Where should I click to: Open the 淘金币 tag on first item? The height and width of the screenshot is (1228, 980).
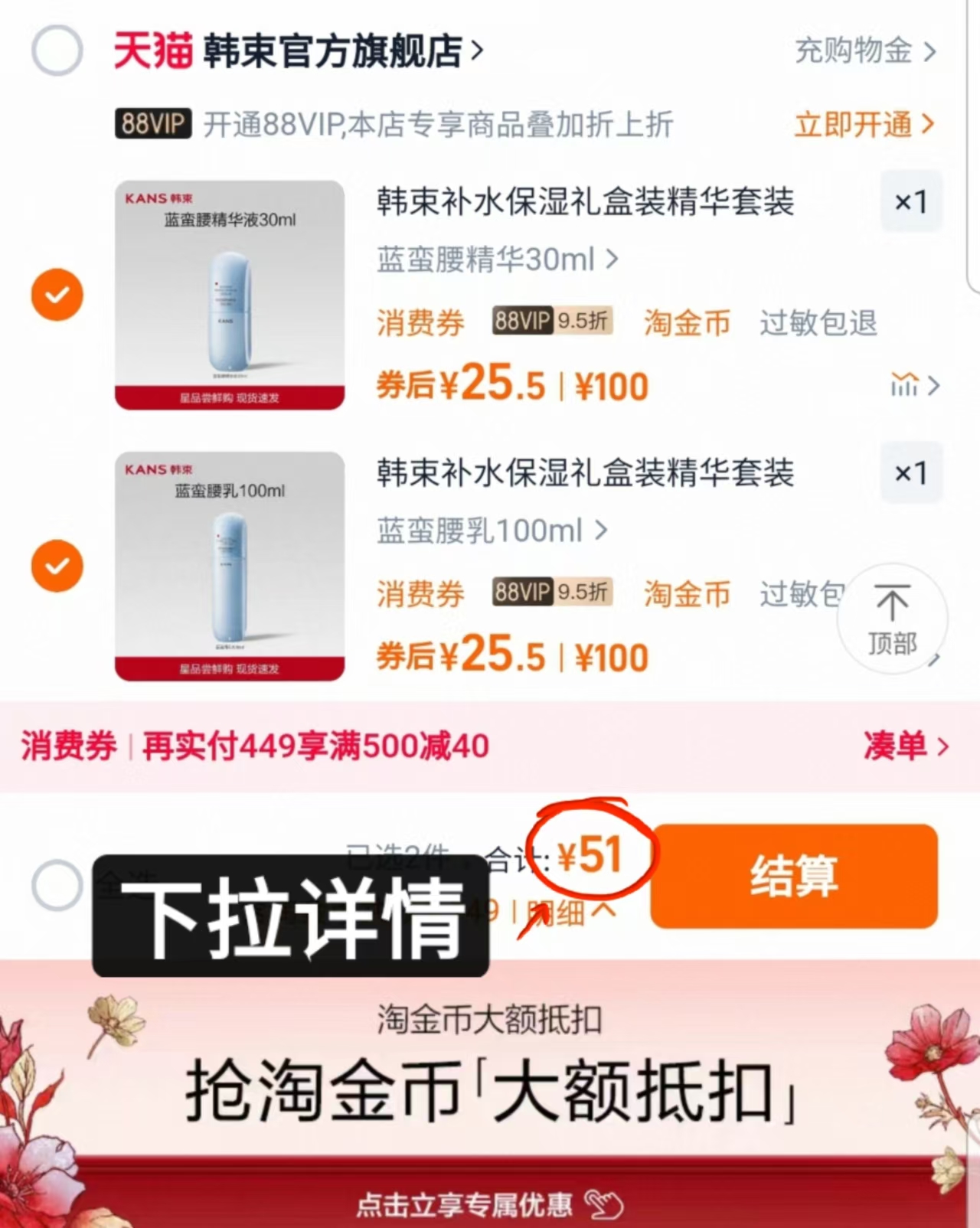pyautogui.click(x=686, y=323)
